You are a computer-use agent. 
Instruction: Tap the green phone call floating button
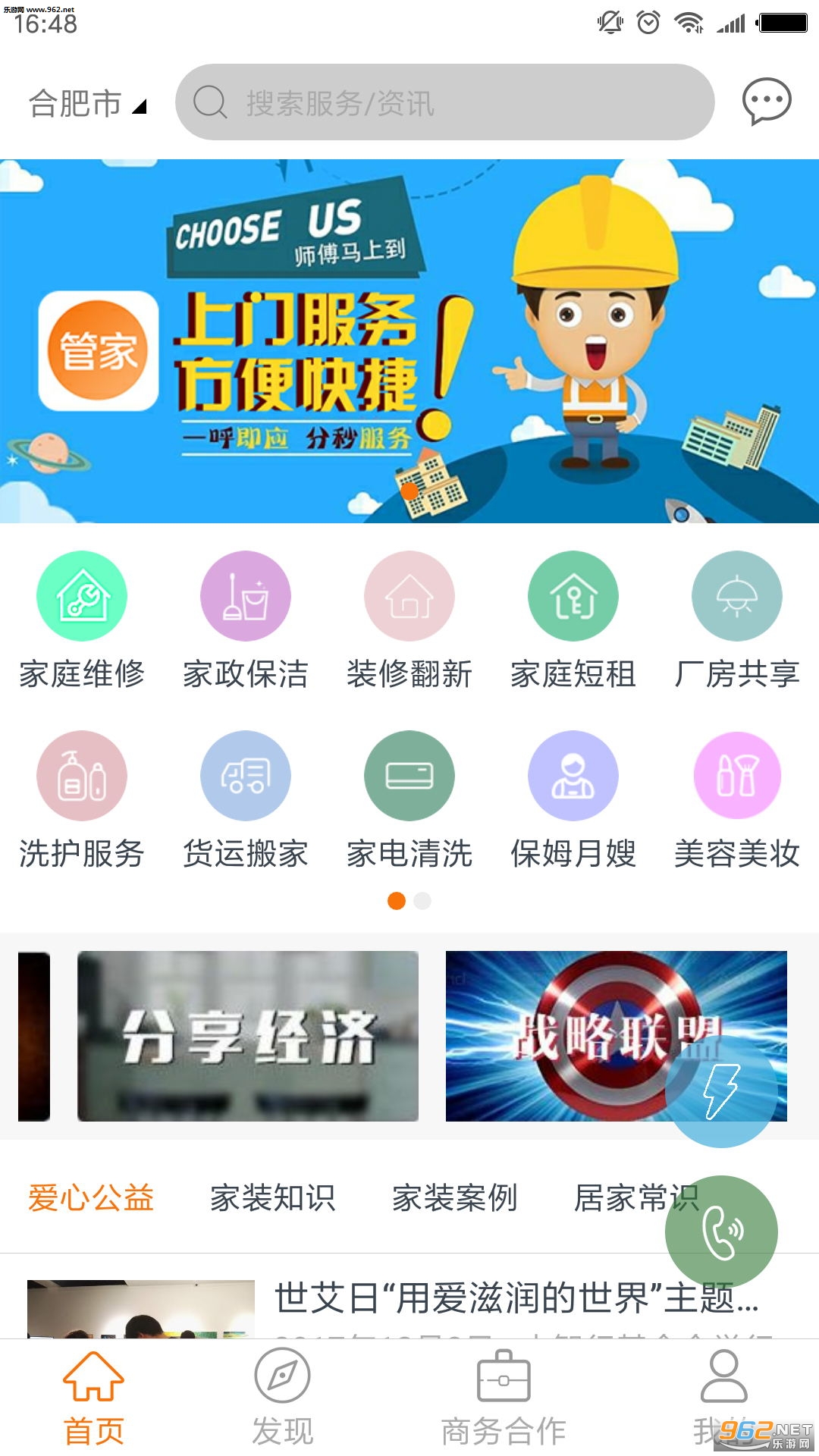721,1232
